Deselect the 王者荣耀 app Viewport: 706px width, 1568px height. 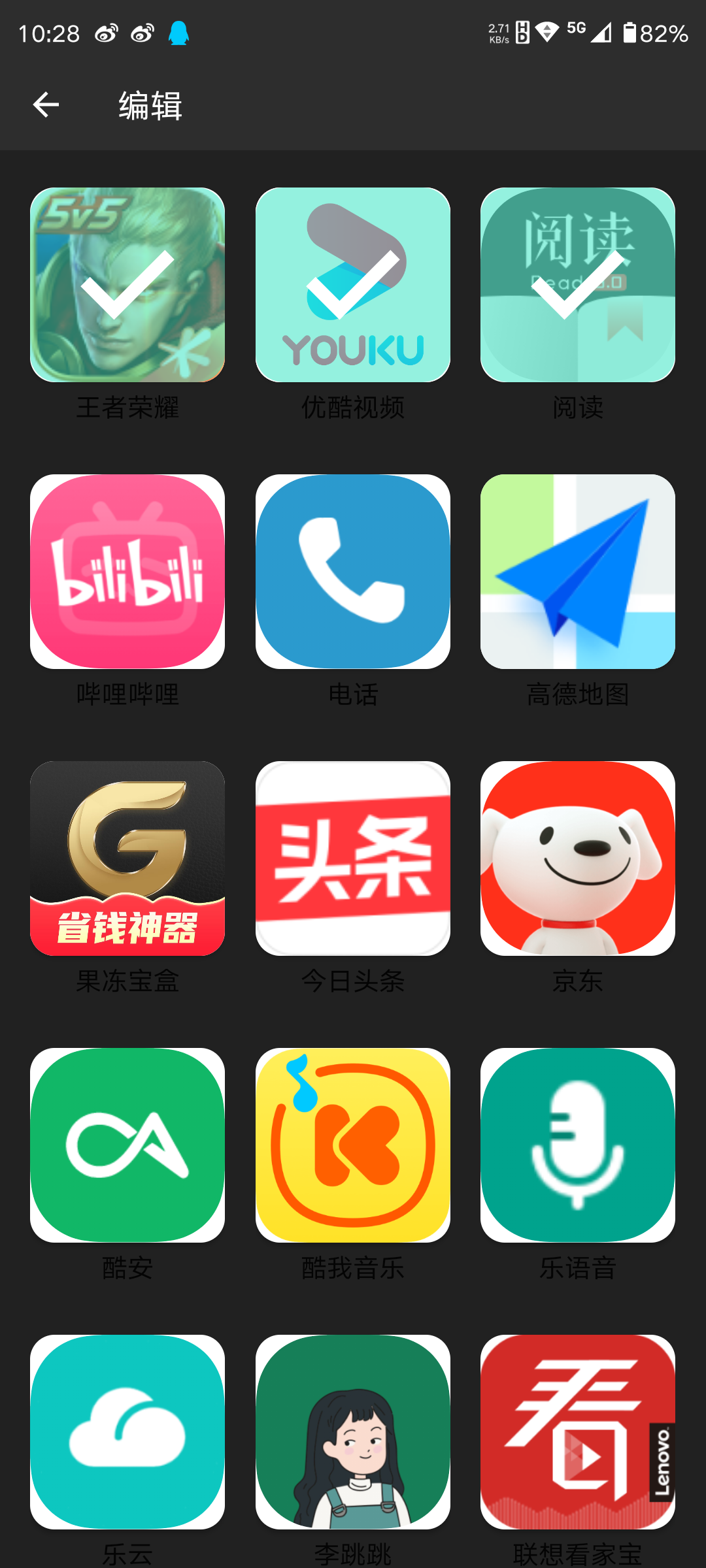click(127, 285)
